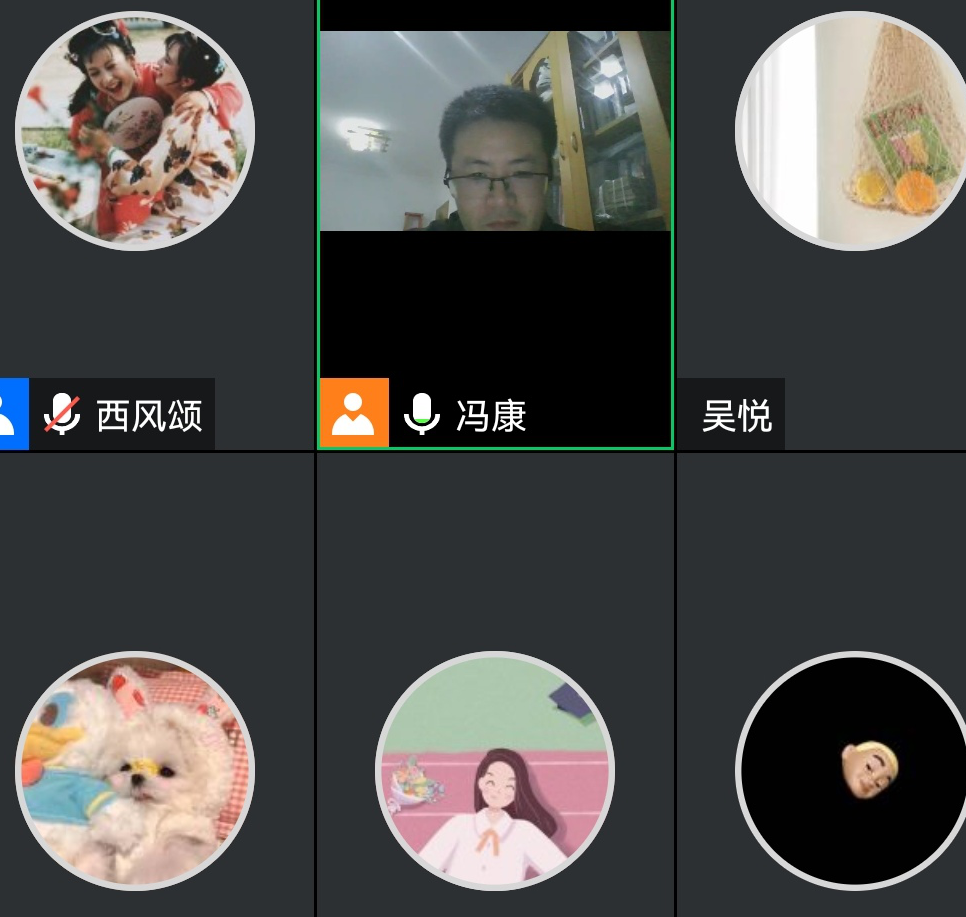This screenshot has height=917, width=966.
Task: Select participant tile of 西风颂
Action: 135,131
